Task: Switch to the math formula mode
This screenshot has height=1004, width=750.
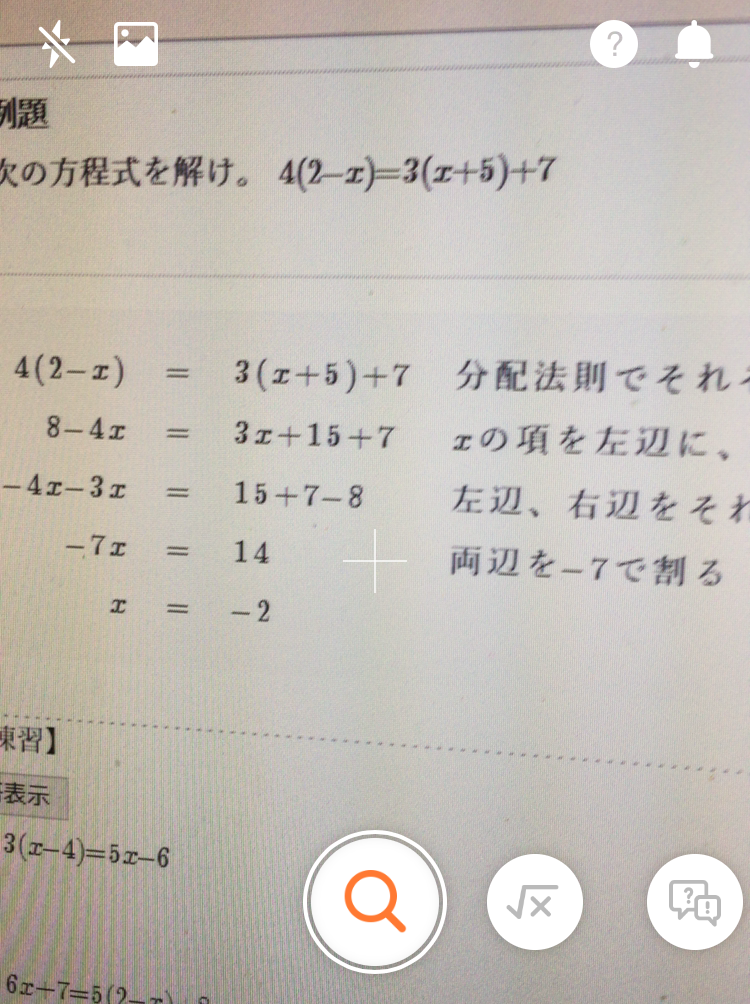Action: click(x=534, y=901)
